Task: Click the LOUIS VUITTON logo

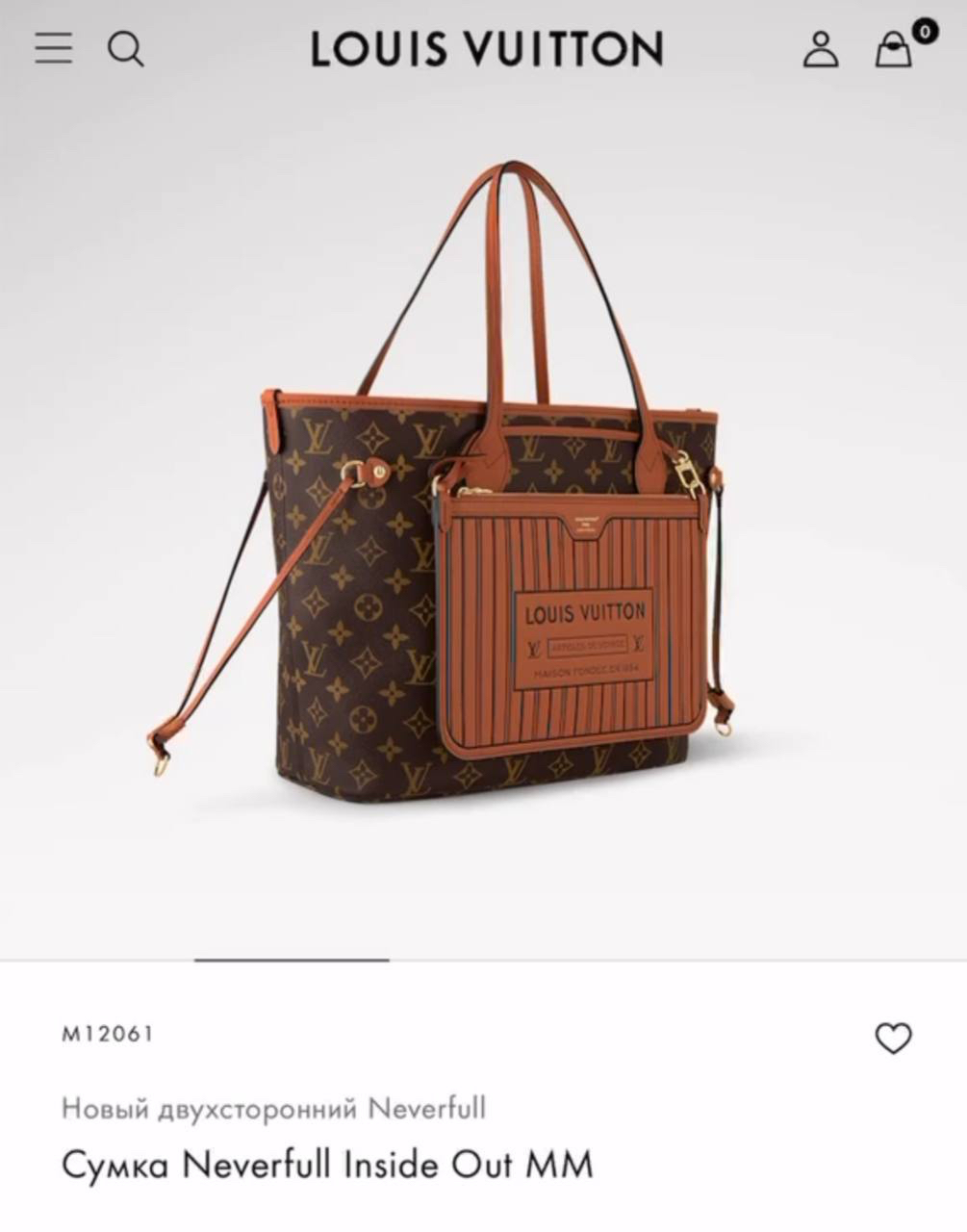Action: point(483,48)
